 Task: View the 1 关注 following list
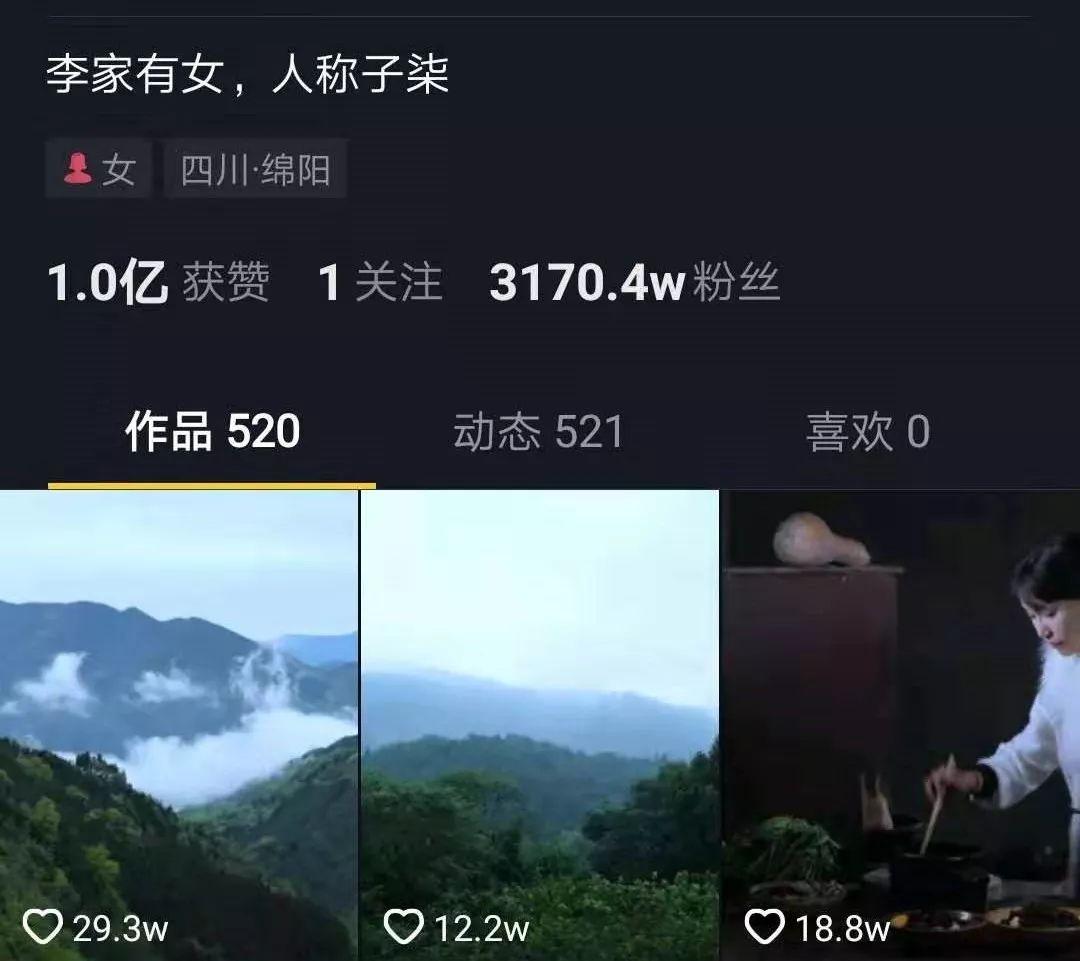379,283
